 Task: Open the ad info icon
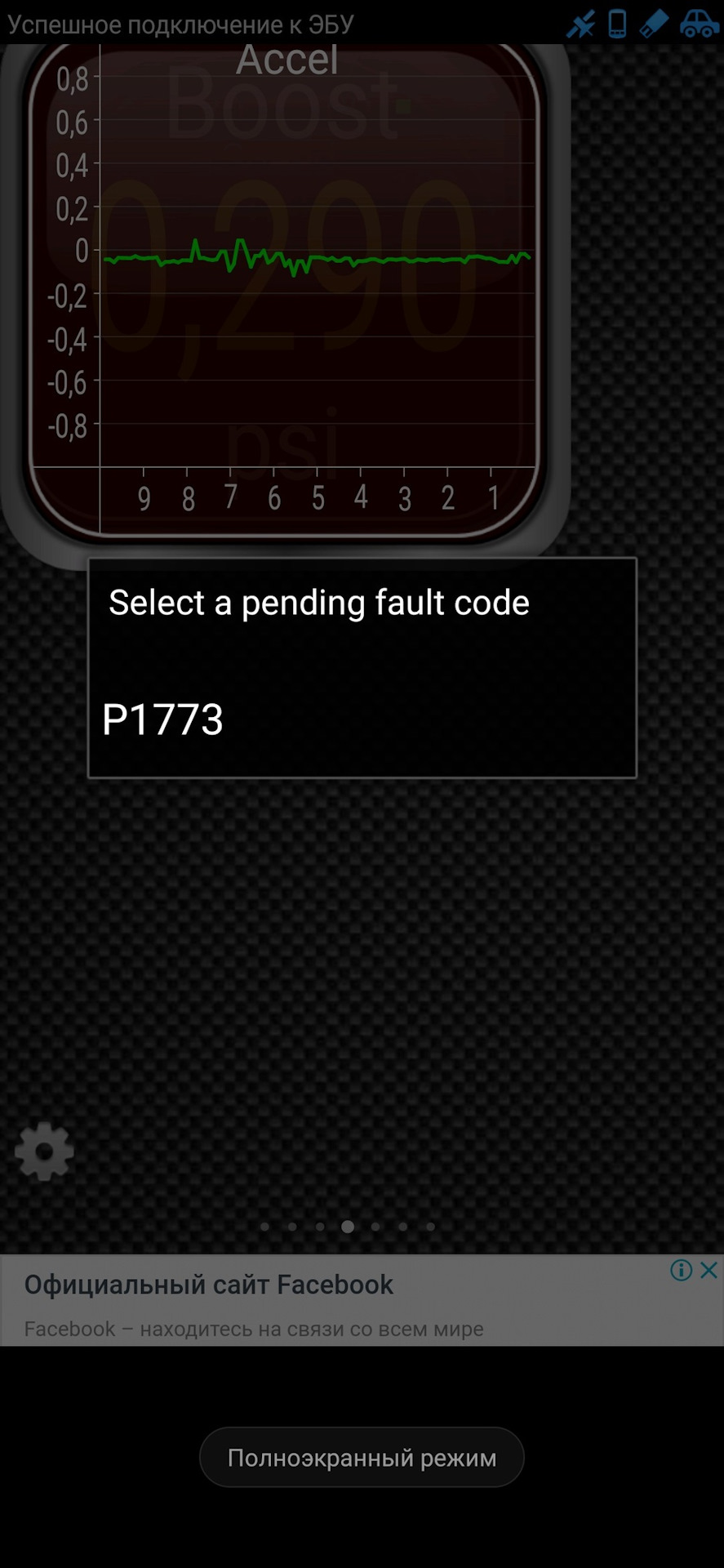[x=682, y=1270]
